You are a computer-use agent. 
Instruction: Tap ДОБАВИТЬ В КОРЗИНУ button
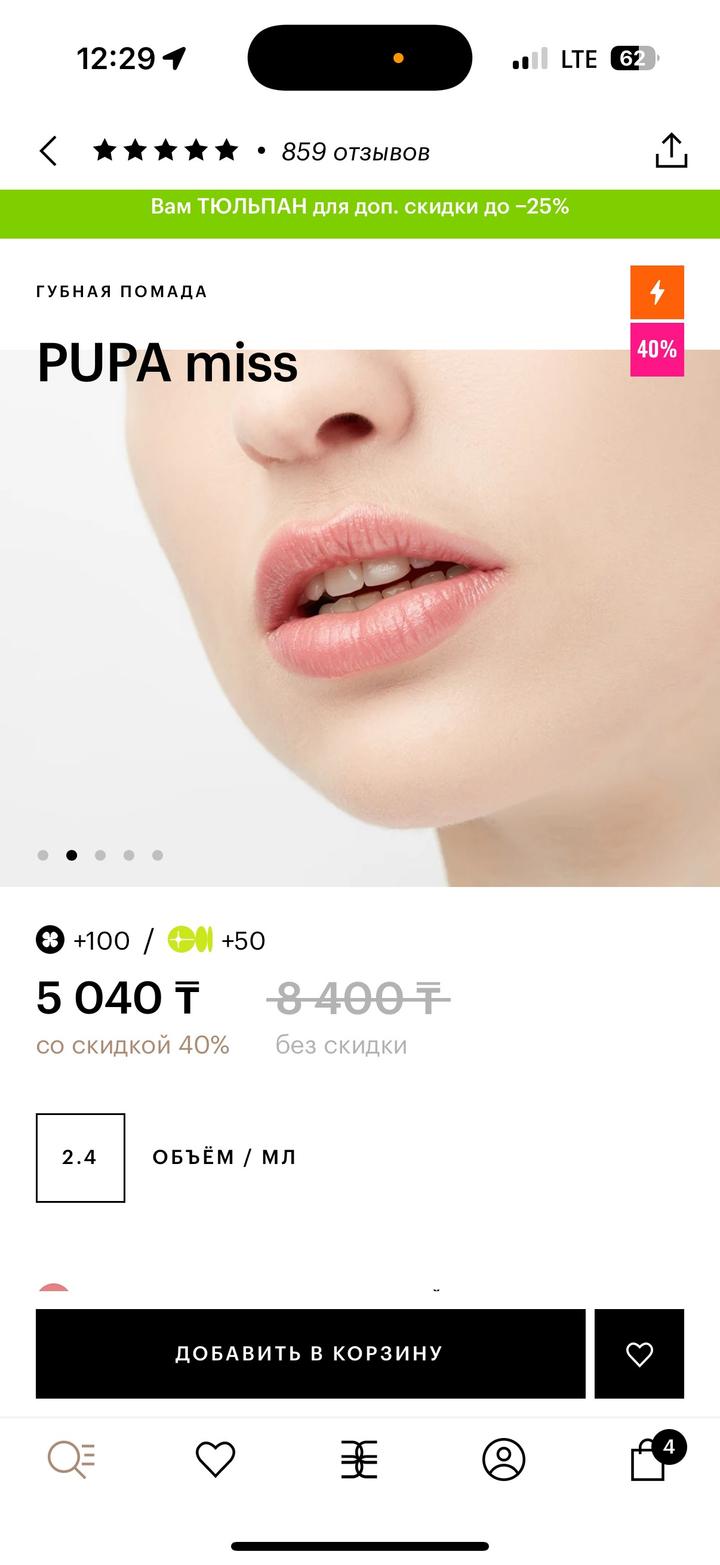[x=310, y=1353]
